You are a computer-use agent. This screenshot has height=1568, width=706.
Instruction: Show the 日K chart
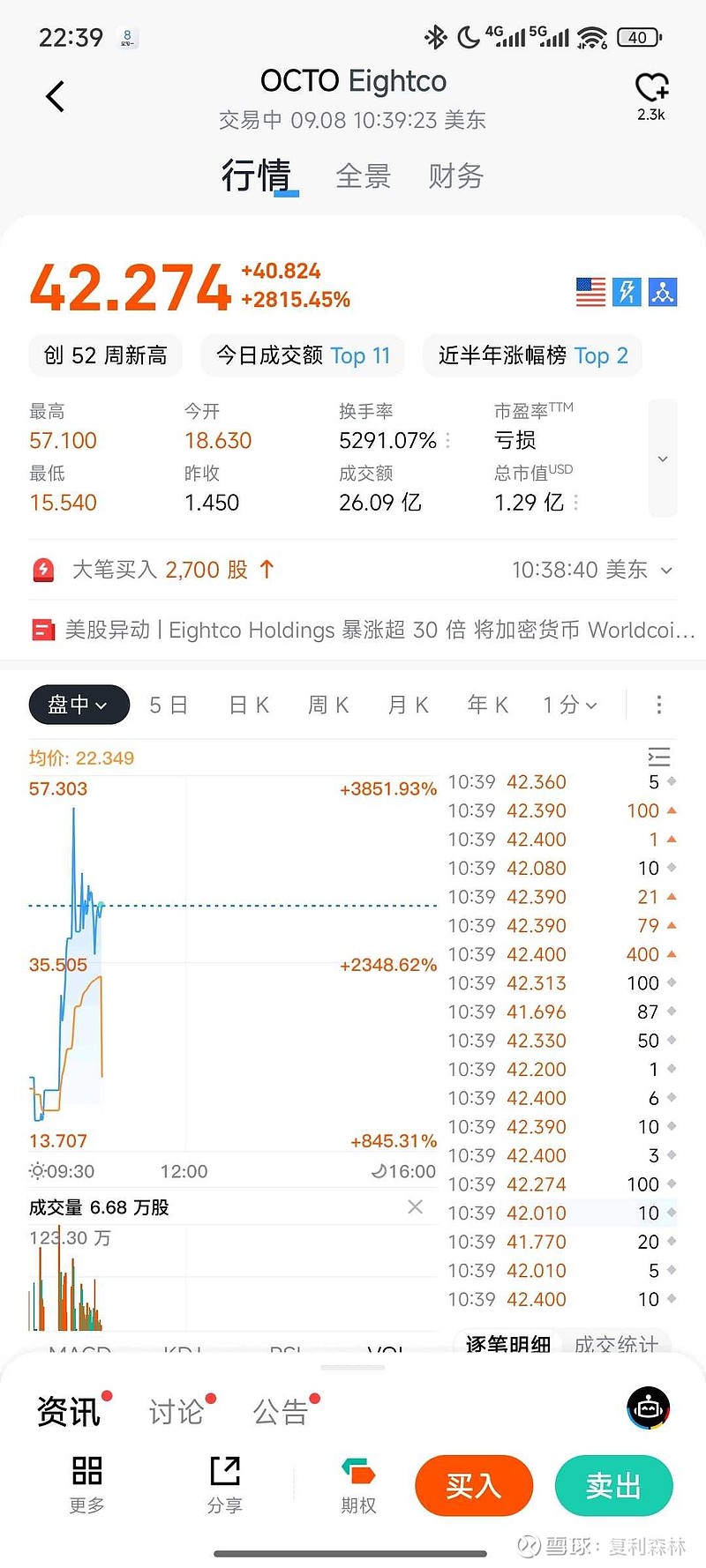tap(249, 705)
